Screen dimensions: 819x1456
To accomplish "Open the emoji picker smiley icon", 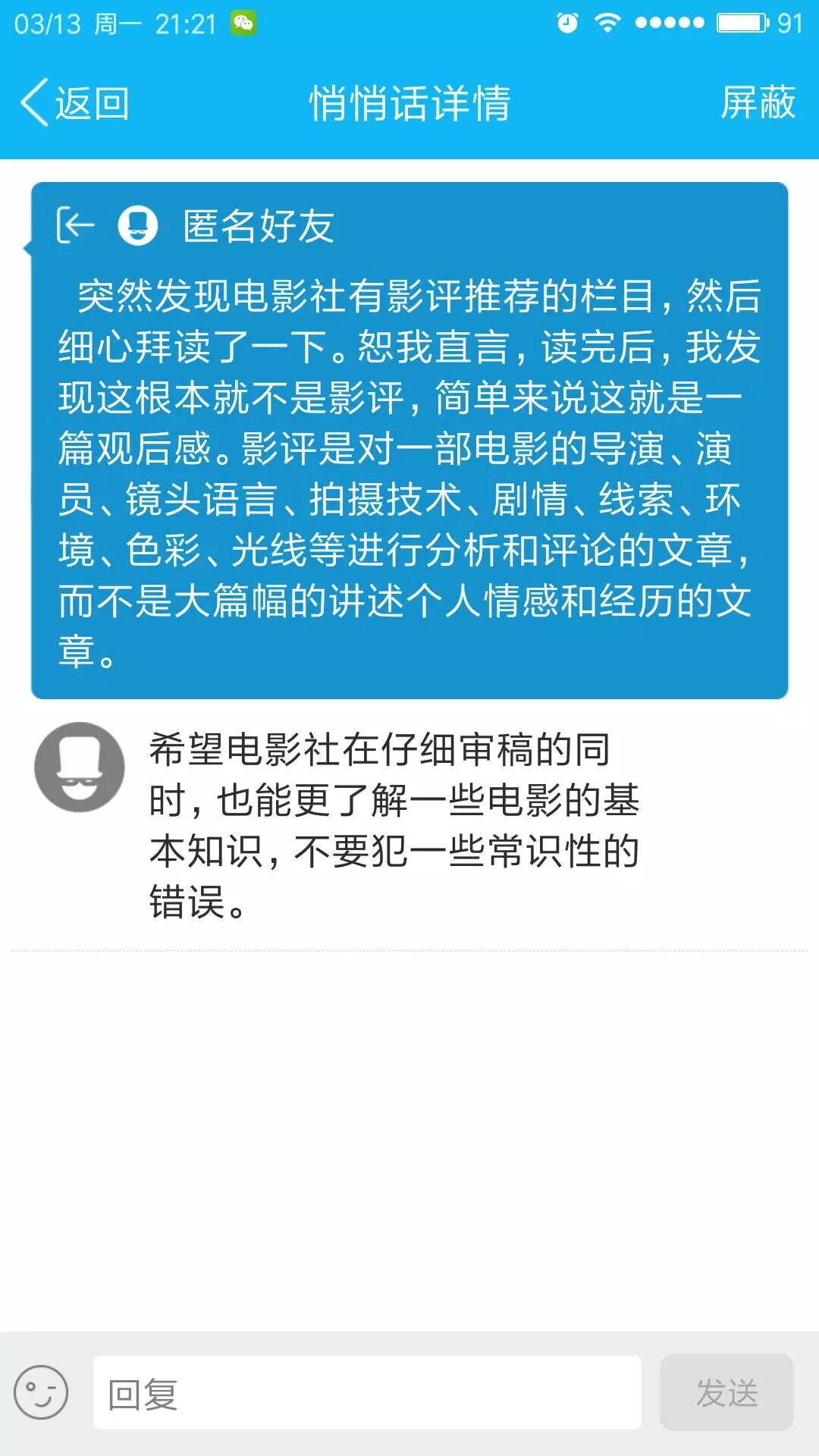I will coord(41,1392).
